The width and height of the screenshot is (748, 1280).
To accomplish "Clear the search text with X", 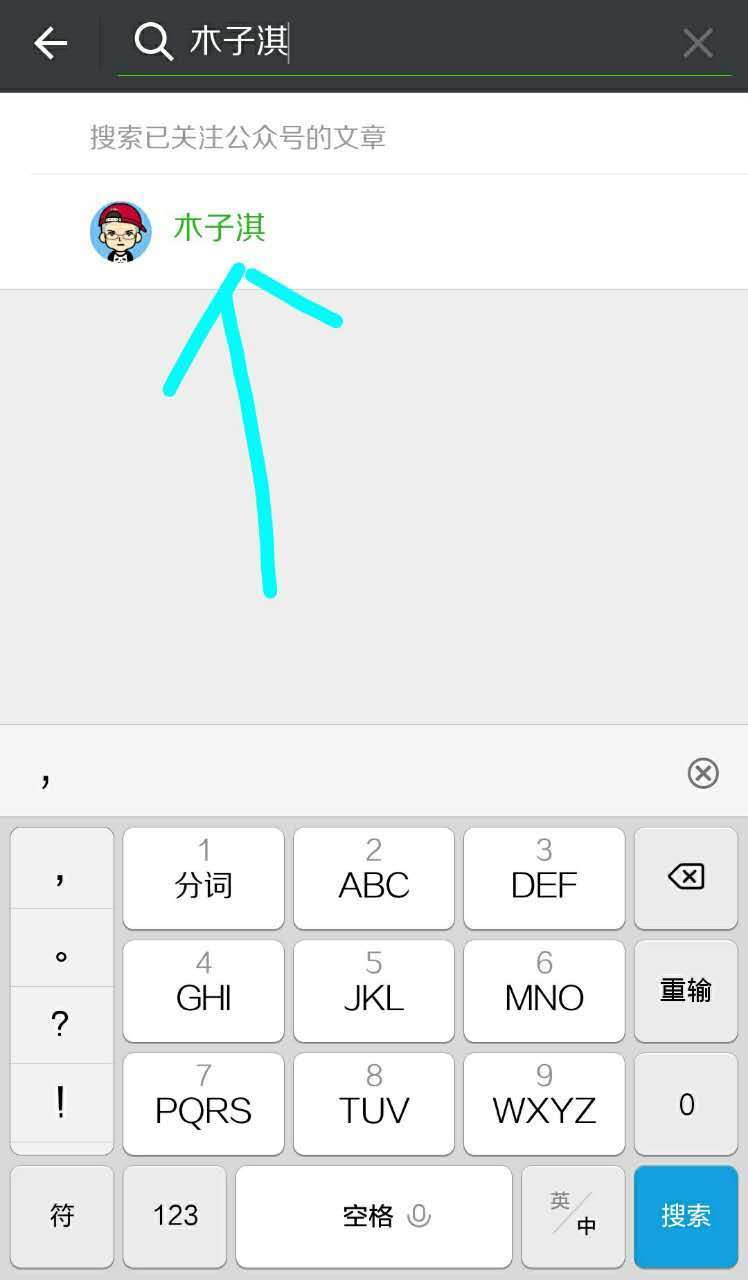I will [697, 43].
